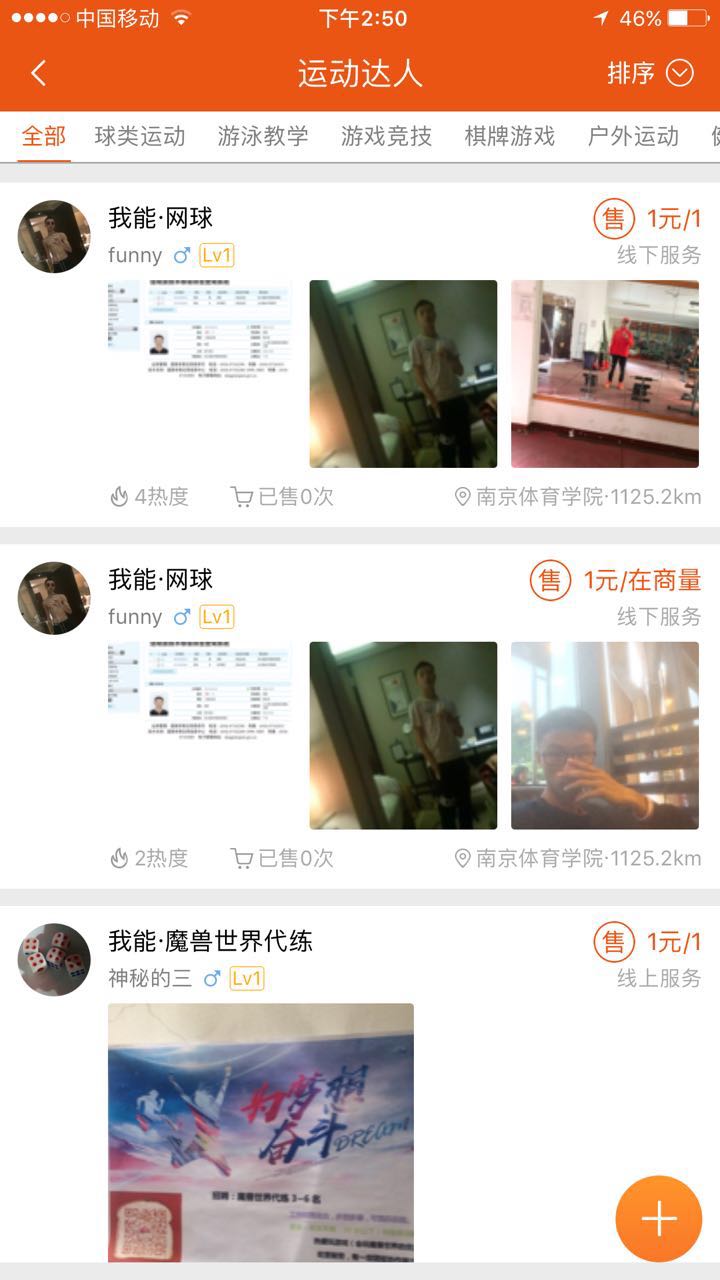The width and height of the screenshot is (720, 1280).
Task: Open the poster image in 魔兽世界代练 listing
Action: [x=261, y=1132]
